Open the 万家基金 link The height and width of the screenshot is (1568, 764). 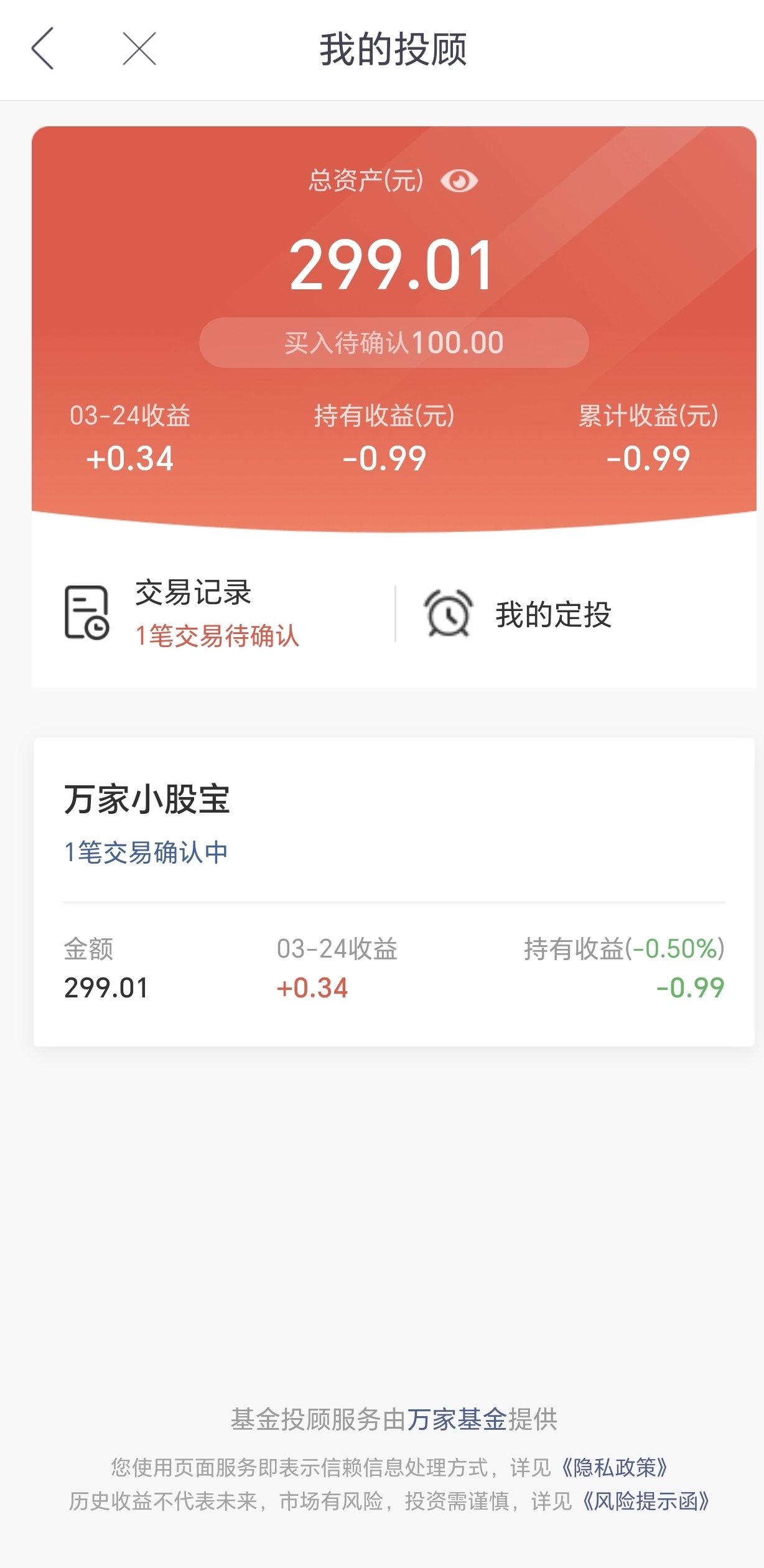coord(457,1419)
